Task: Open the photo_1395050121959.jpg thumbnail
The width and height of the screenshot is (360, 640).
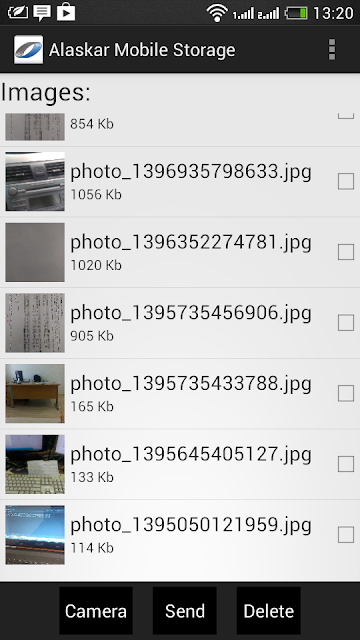Action: 35,535
